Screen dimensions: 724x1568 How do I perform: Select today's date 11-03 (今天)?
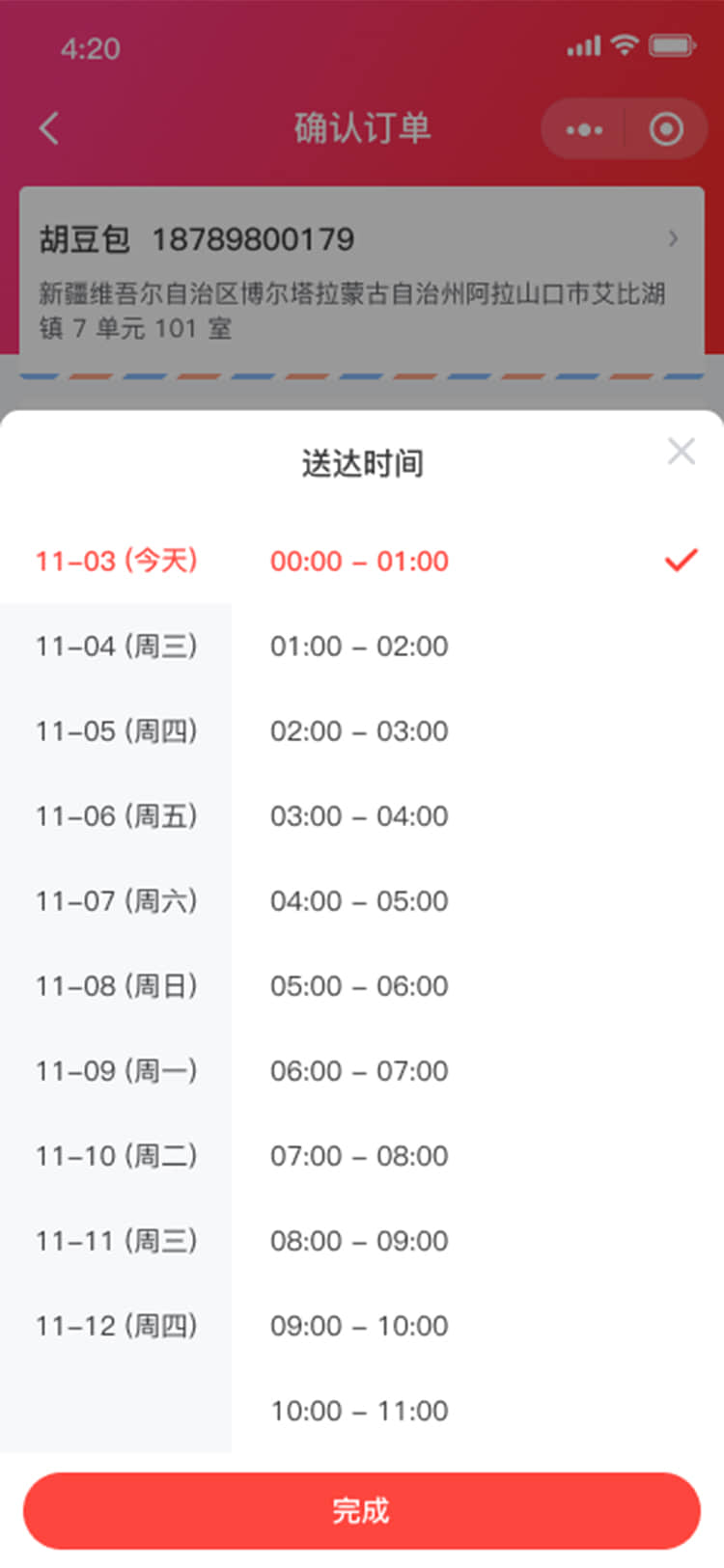click(116, 561)
